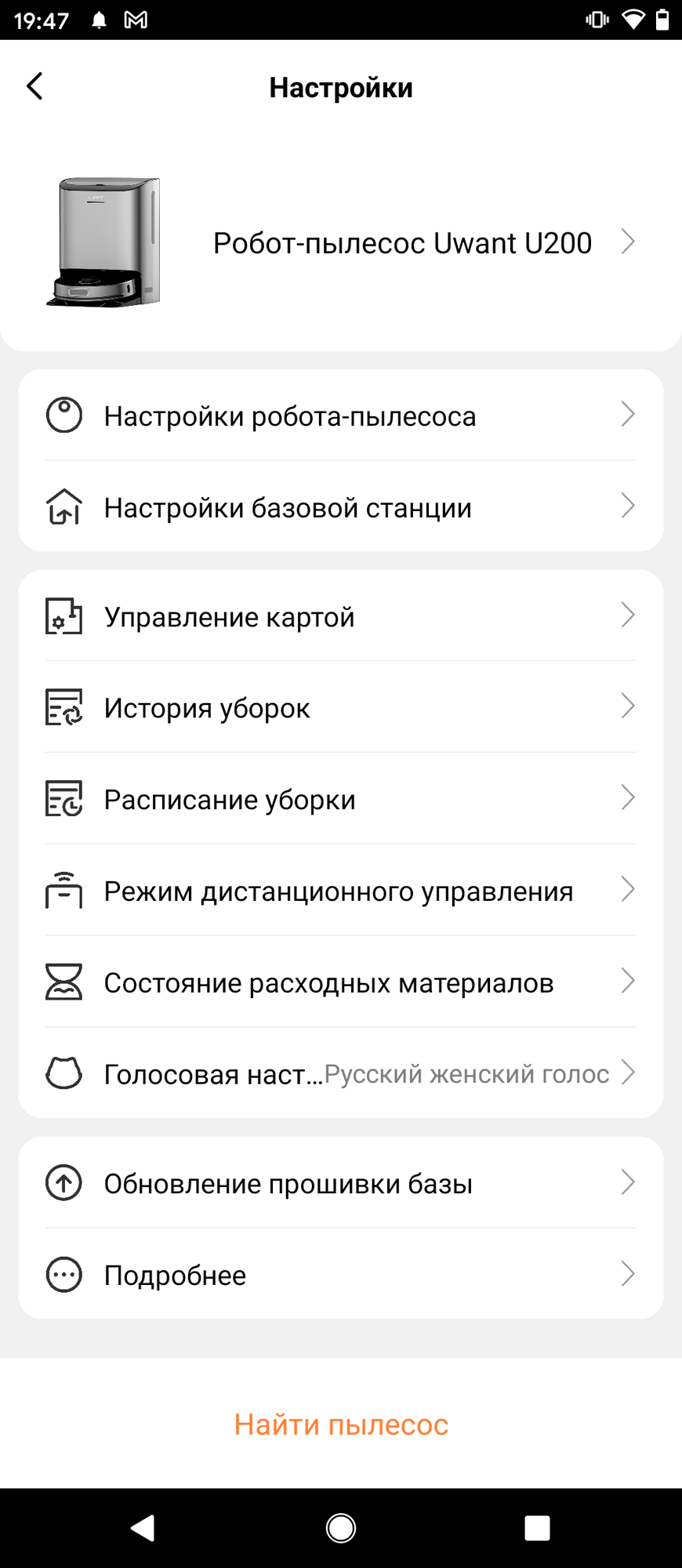Open Обновление прошивки базы
Viewport: 682px width, 1568px height.
pyautogui.click(x=340, y=1183)
